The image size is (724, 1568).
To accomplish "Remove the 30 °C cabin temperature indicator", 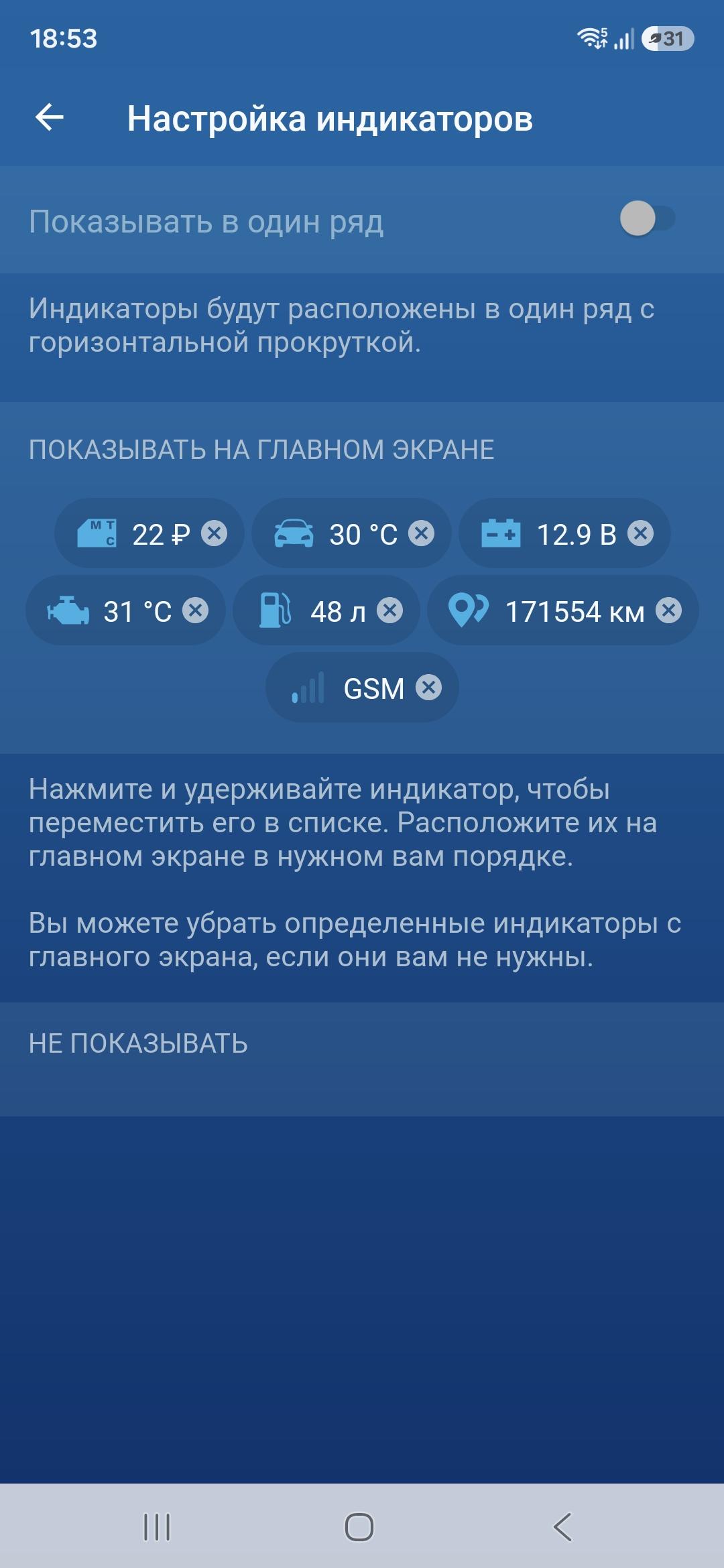I will click(422, 533).
